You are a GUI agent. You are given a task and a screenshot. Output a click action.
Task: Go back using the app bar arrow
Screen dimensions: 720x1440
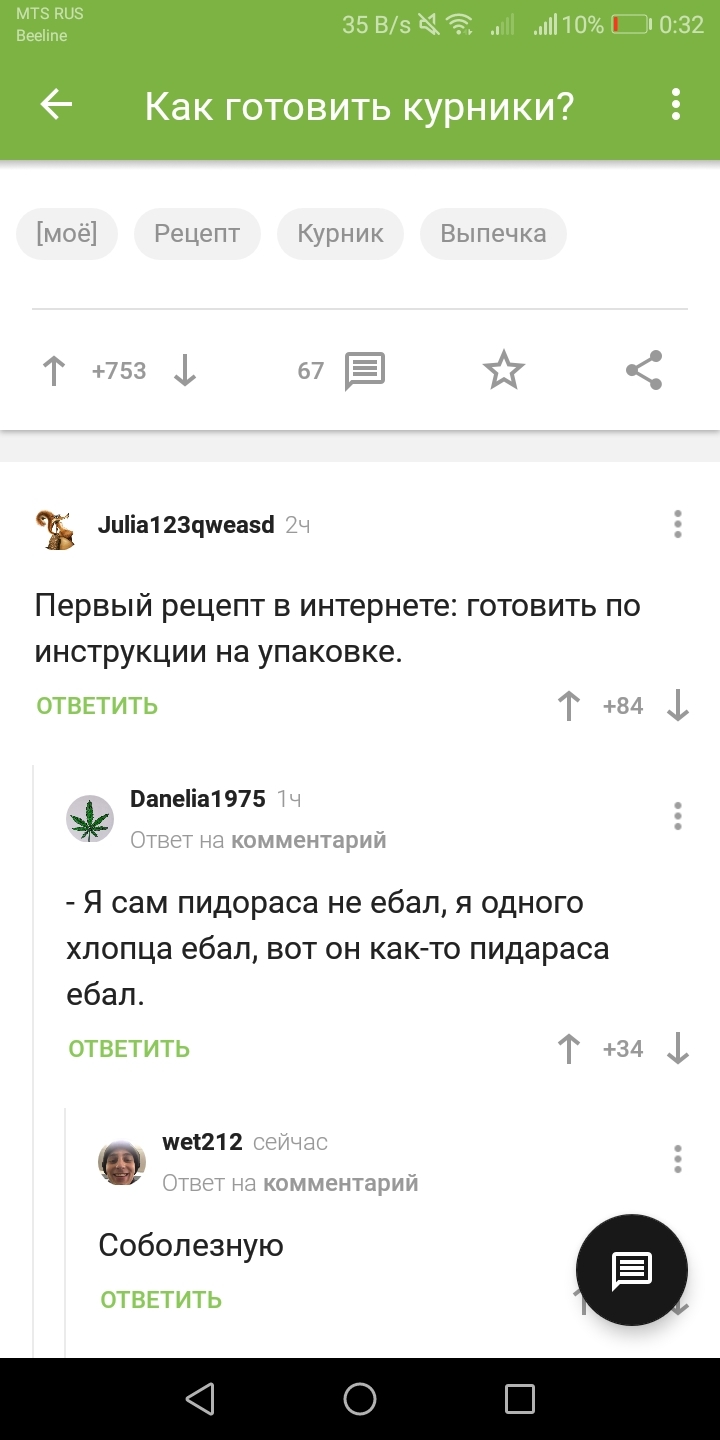56,105
